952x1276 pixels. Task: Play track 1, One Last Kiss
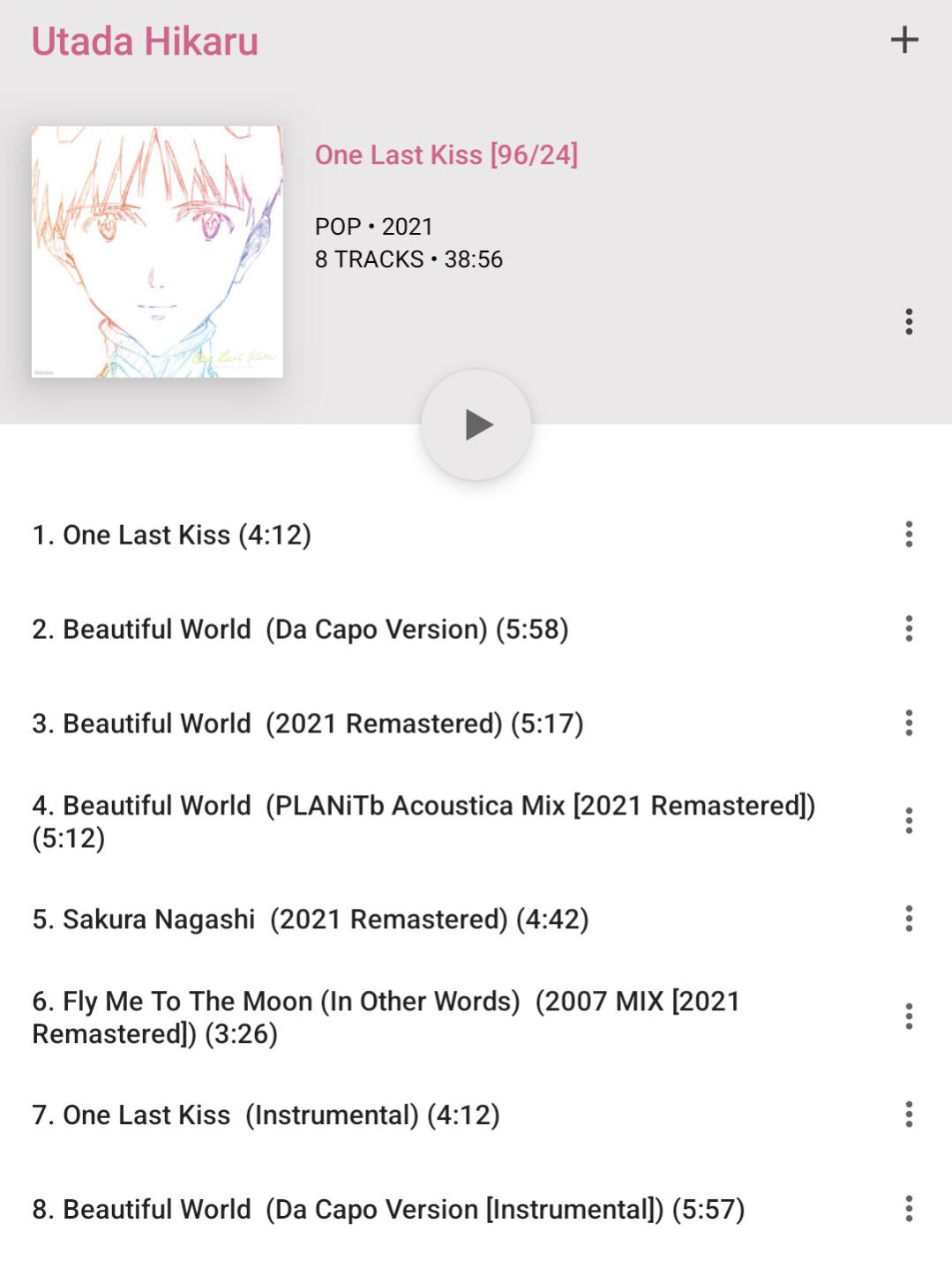[x=172, y=535]
